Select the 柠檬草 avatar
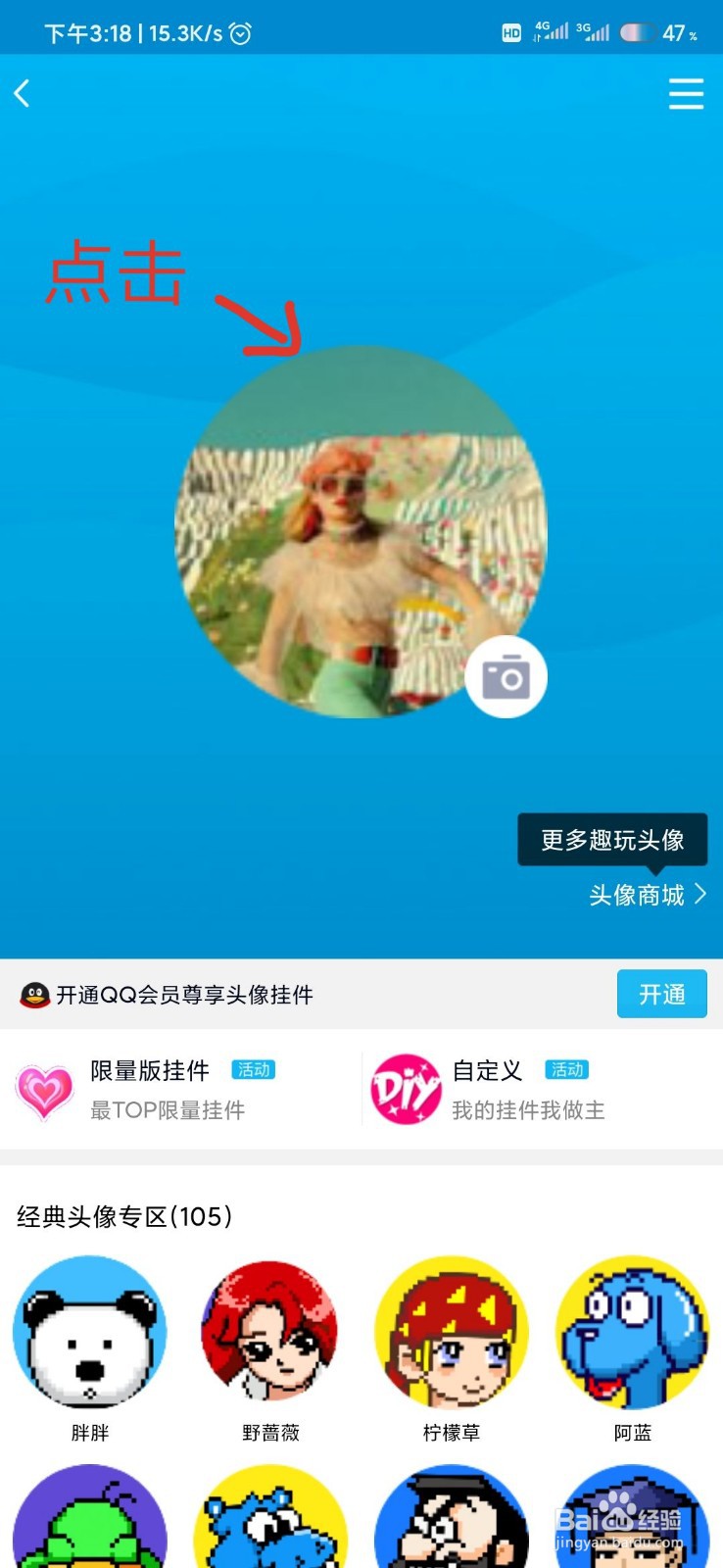Viewport: 723px width, 1568px height. coord(452,1333)
